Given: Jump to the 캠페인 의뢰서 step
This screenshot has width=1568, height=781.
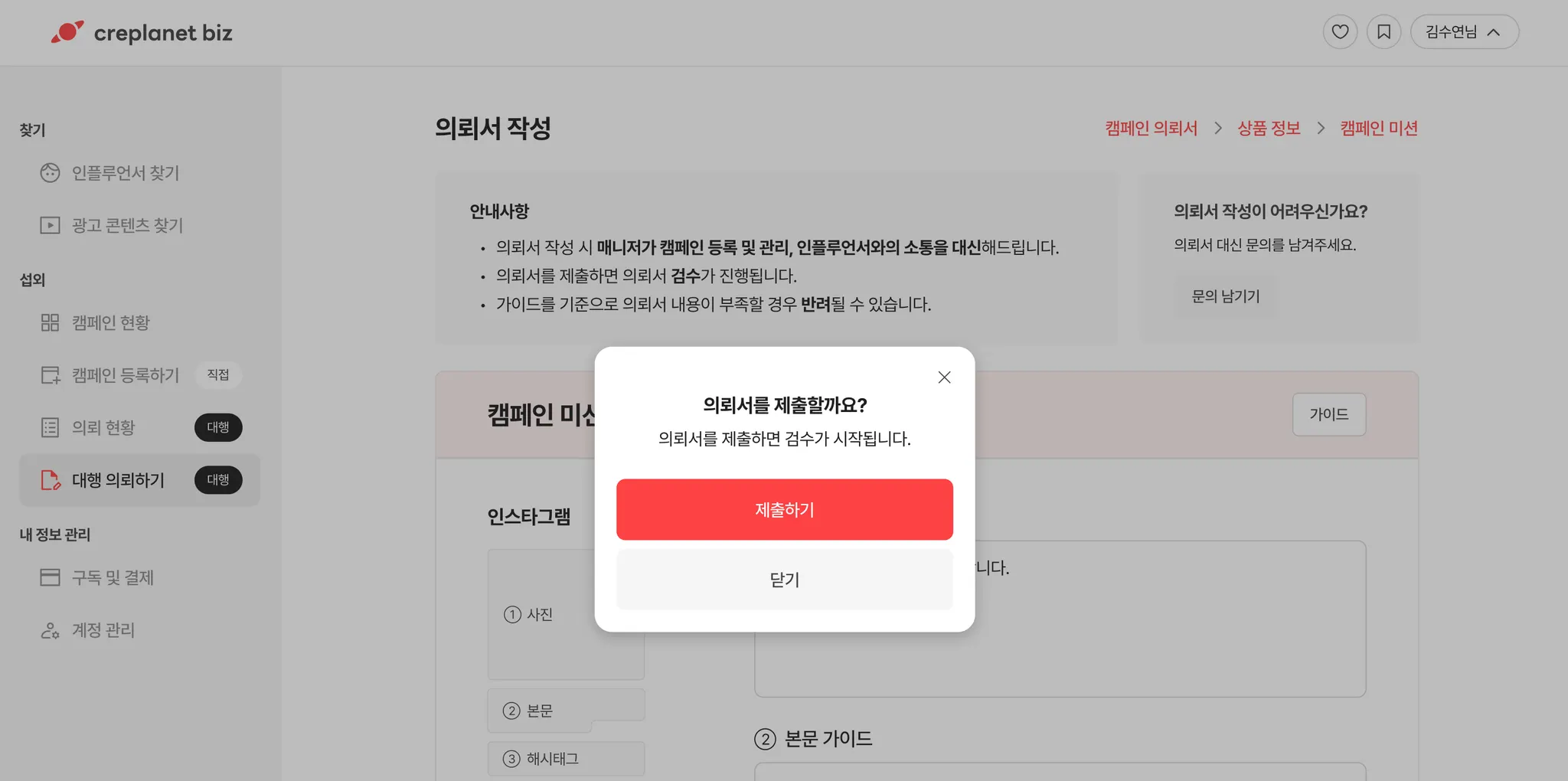Looking at the screenshot, I should (1151, 129).
